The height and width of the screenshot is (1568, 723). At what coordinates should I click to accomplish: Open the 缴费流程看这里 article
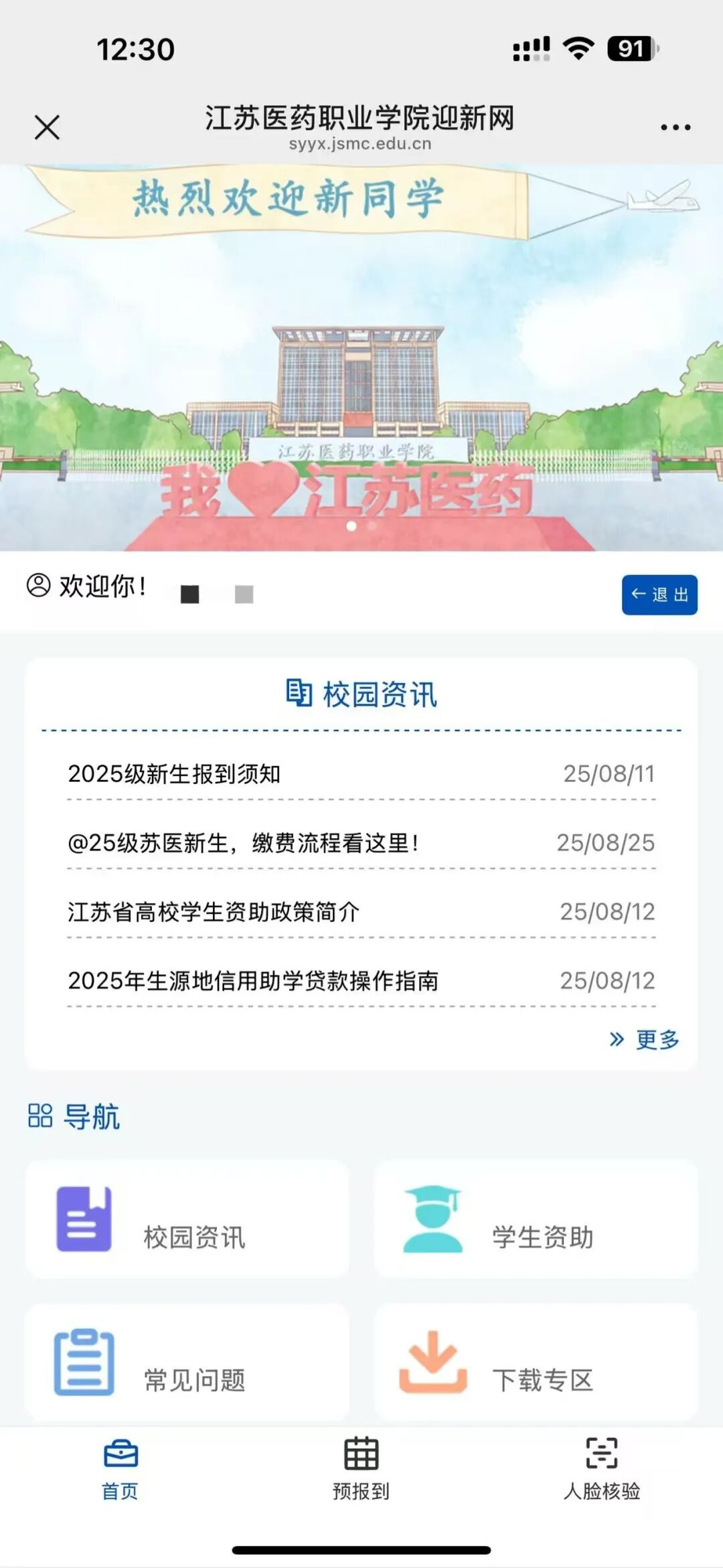pyautogui.click(x=244, y=843)
